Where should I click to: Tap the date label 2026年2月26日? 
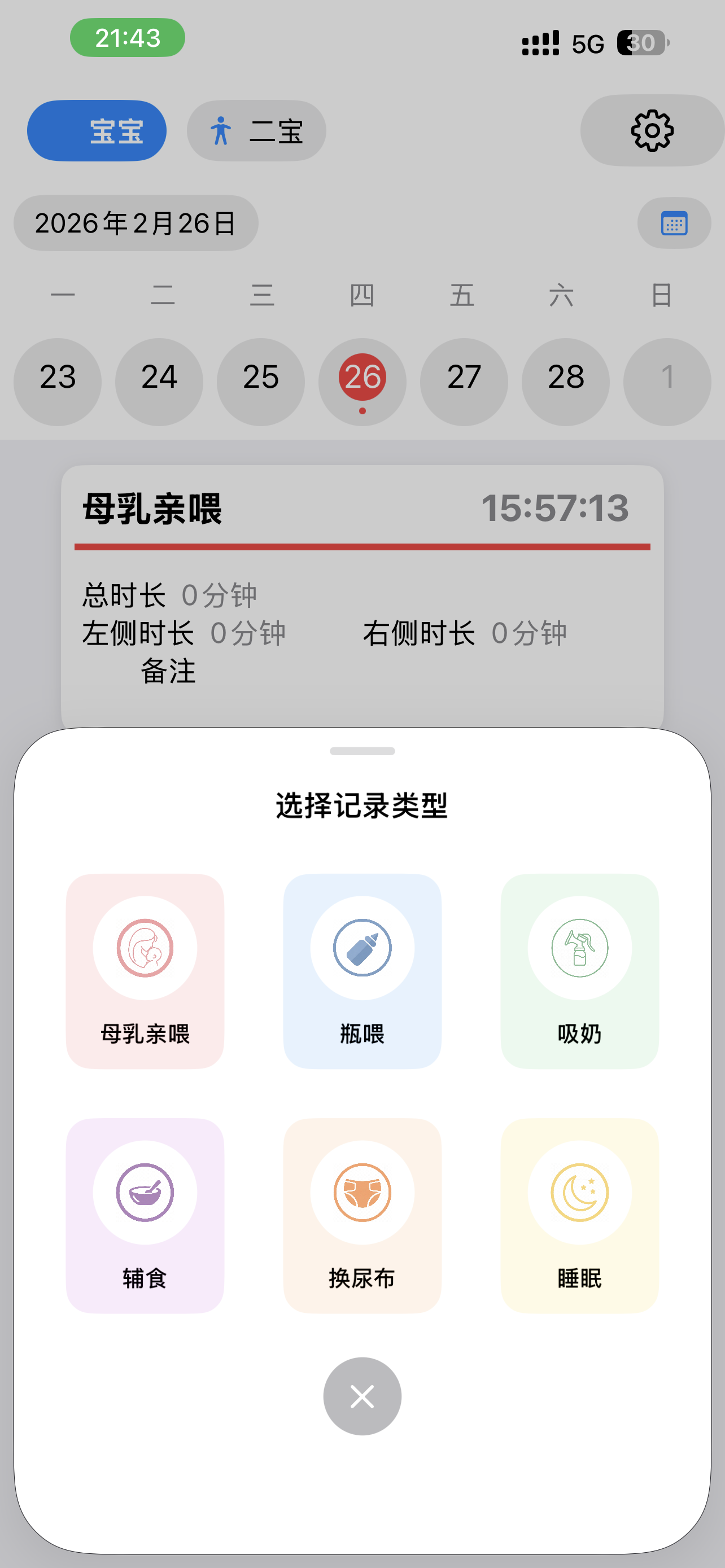click(x=135, y=224)
